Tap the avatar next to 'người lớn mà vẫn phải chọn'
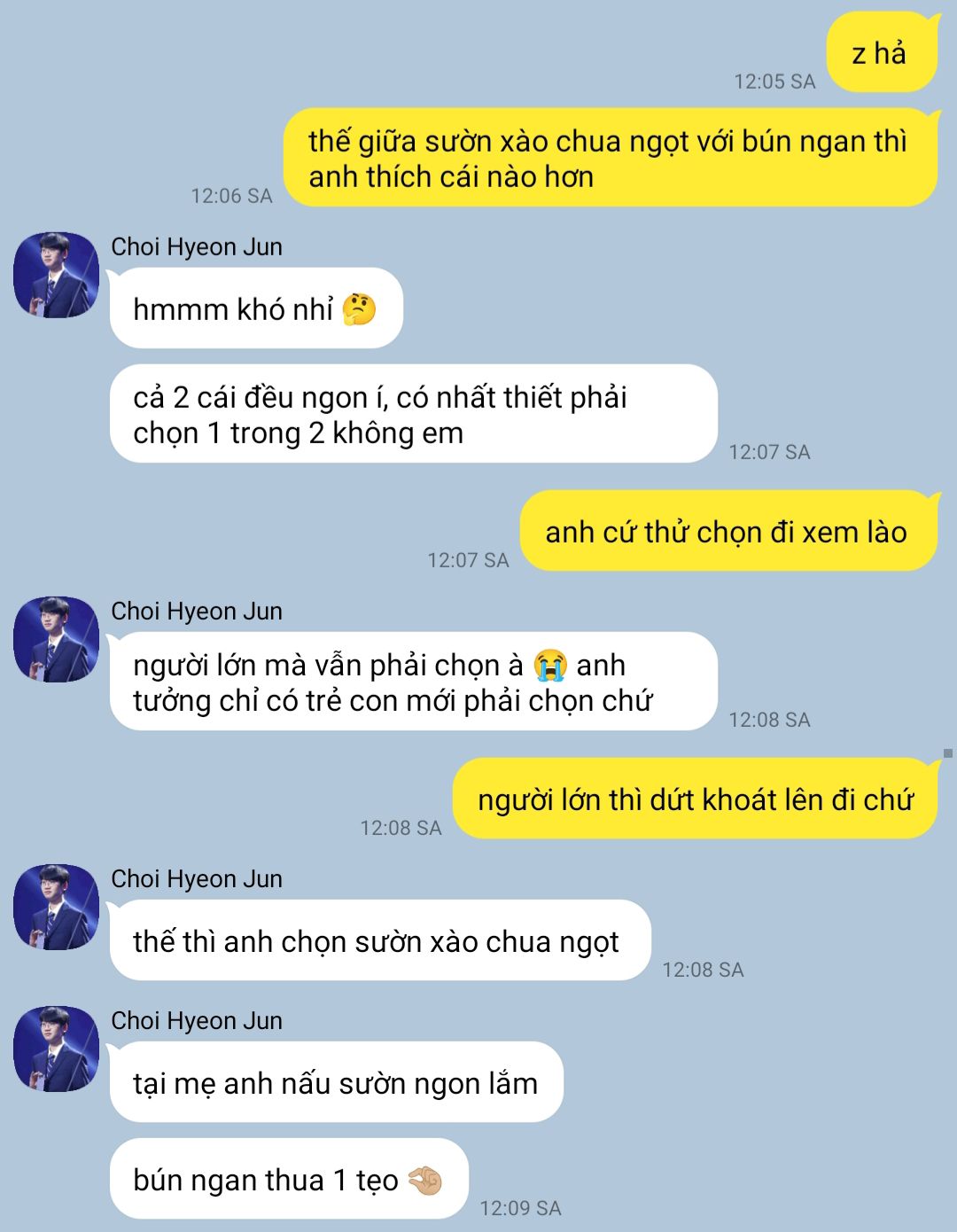The image size is (957, 1232). coord(56,639)
